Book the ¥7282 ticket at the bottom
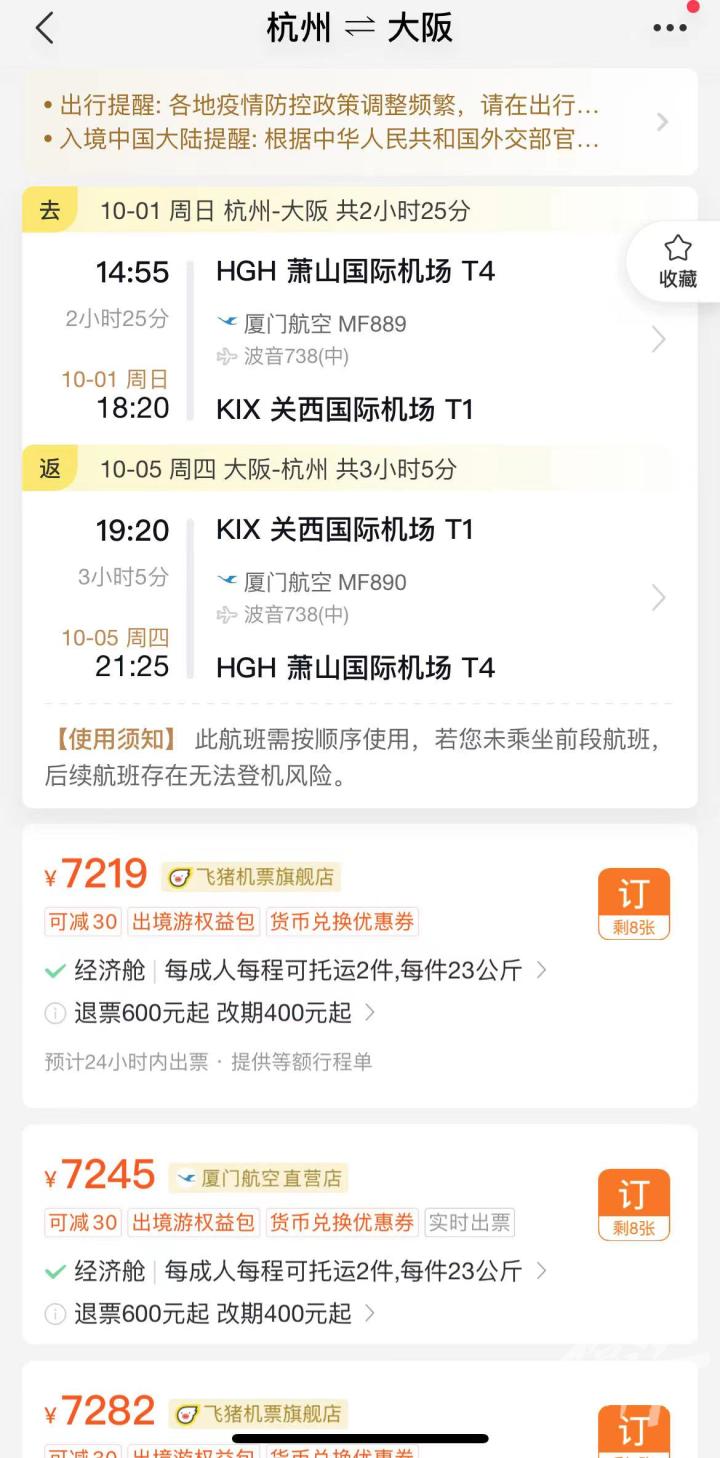 click(x=633, y=1430)
